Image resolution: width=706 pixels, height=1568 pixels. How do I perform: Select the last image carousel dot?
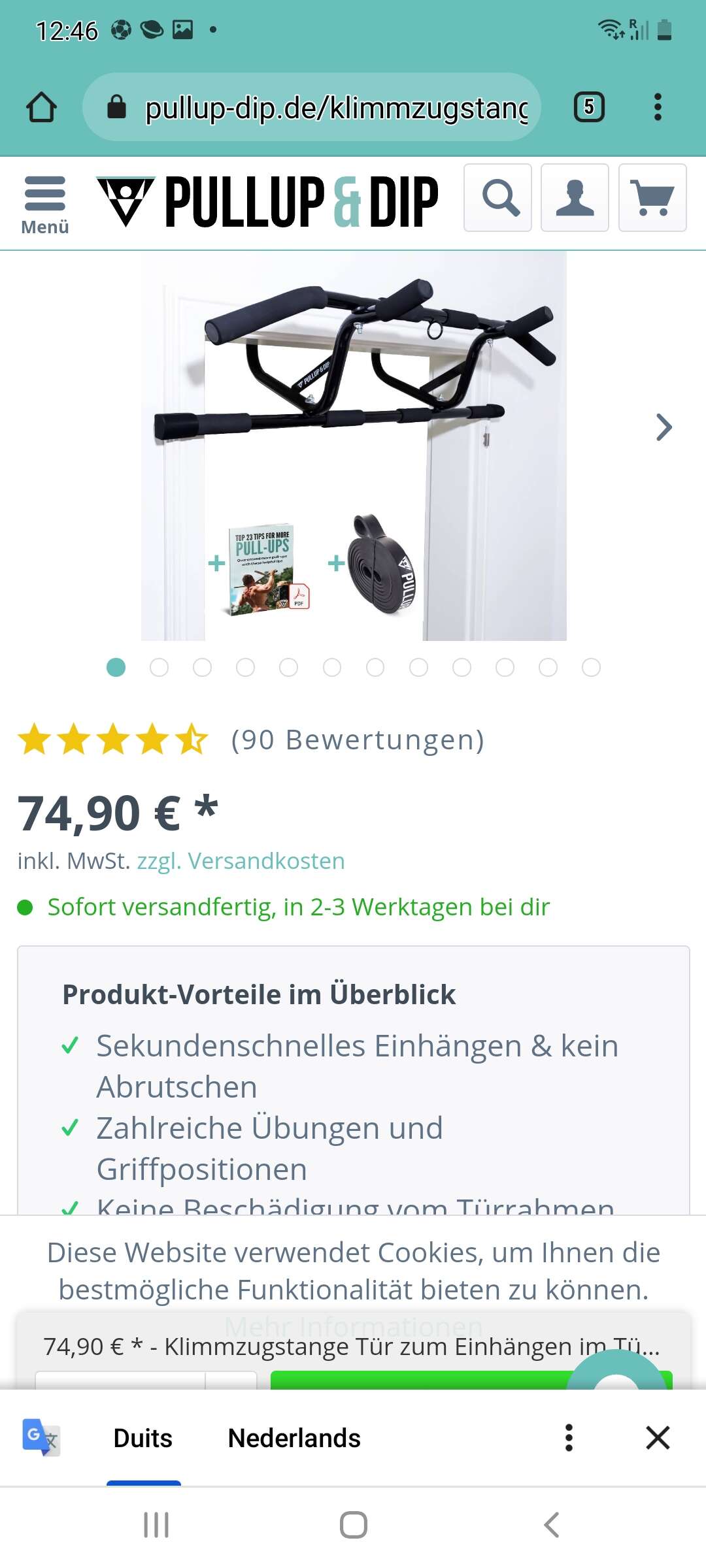(x=591, y=667)
